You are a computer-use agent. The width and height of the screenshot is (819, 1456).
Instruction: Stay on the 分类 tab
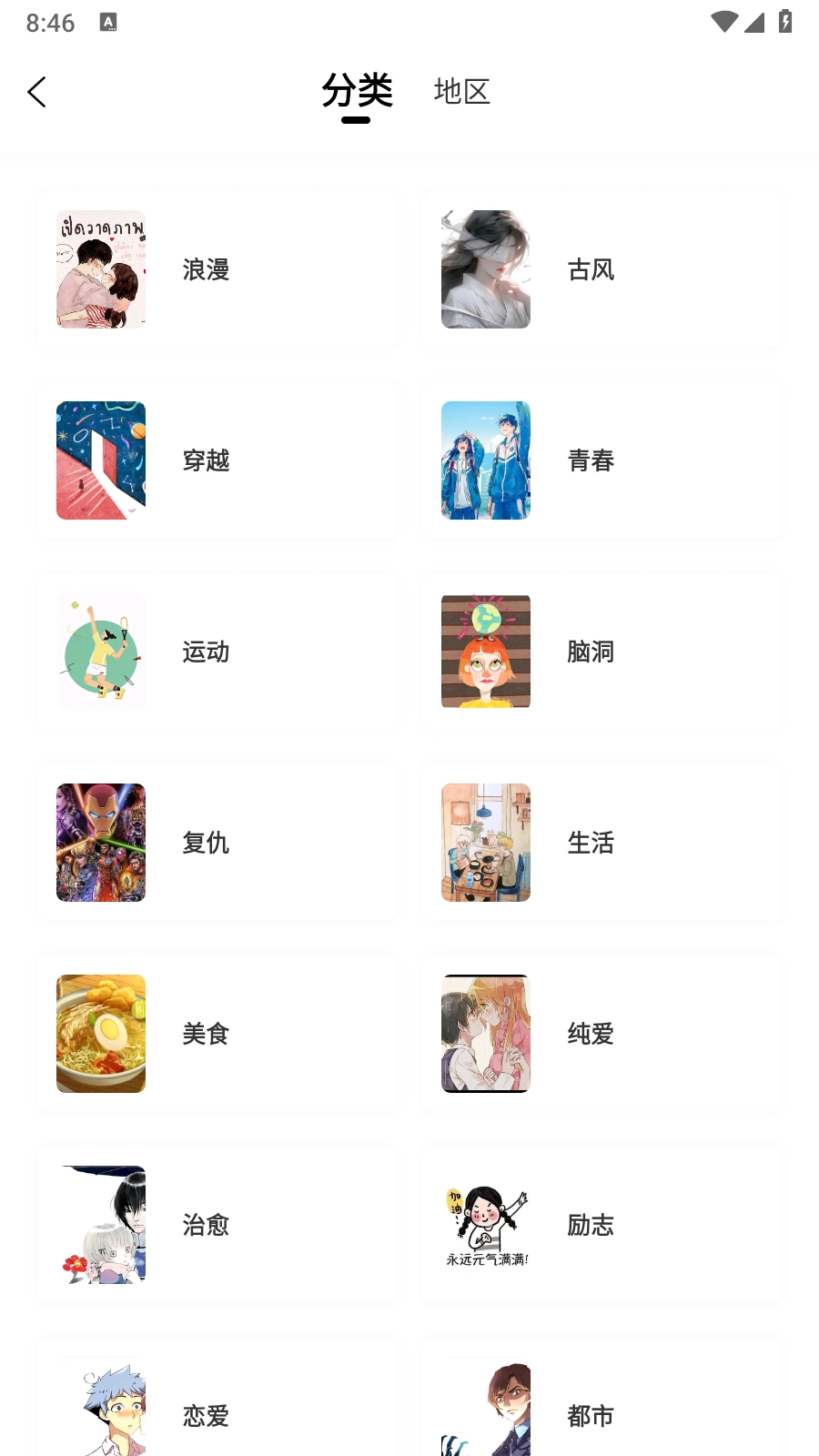coord(358,92)
